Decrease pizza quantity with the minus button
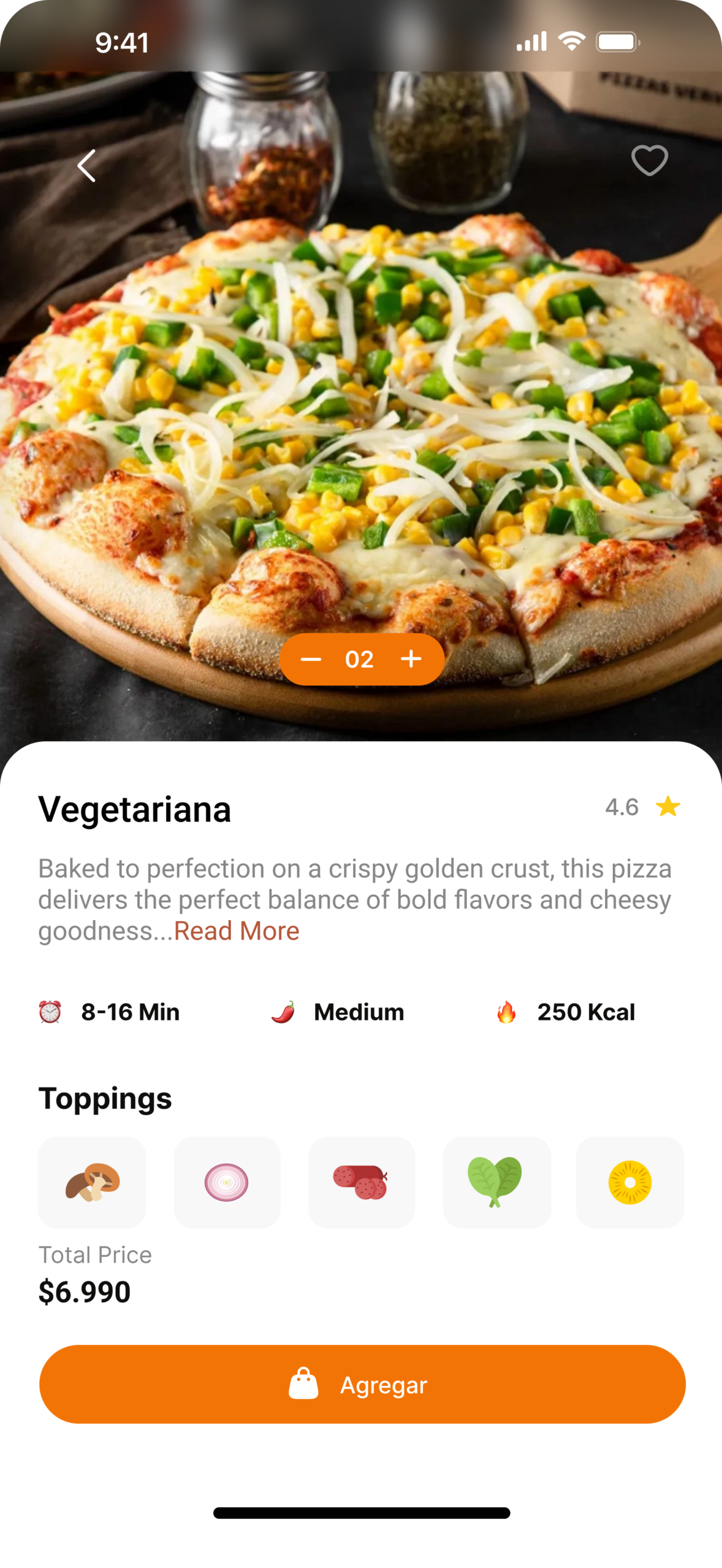Viewport: 722px width, 1568px height. point(311,659)
